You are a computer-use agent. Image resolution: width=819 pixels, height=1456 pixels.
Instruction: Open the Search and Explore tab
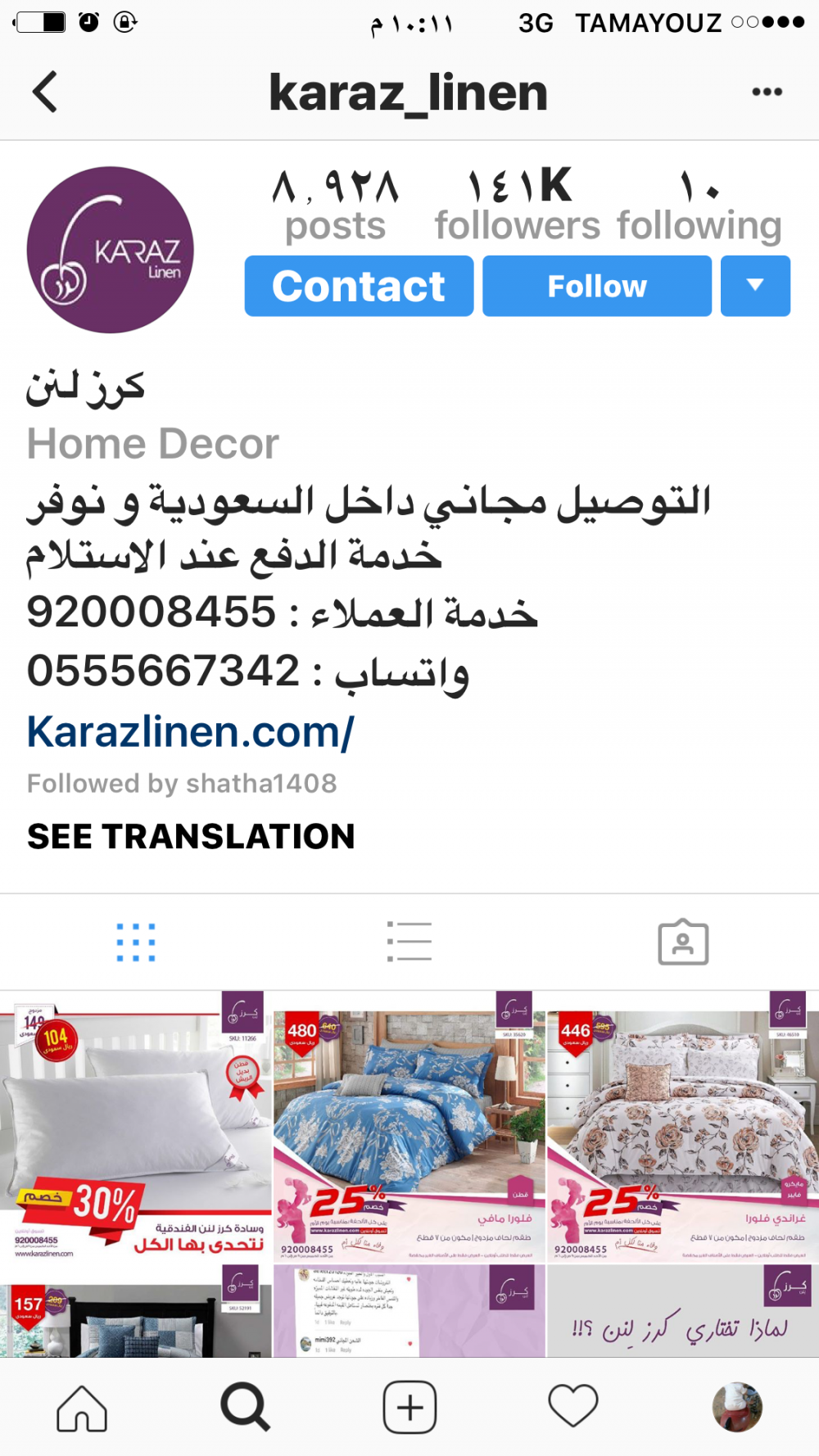(245, 1409)
